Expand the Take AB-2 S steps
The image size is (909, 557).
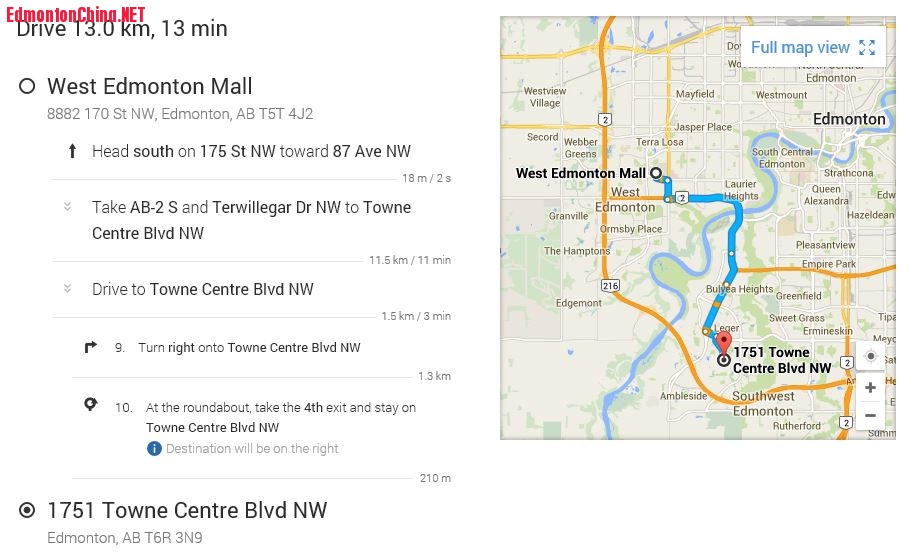pos(68,207)
